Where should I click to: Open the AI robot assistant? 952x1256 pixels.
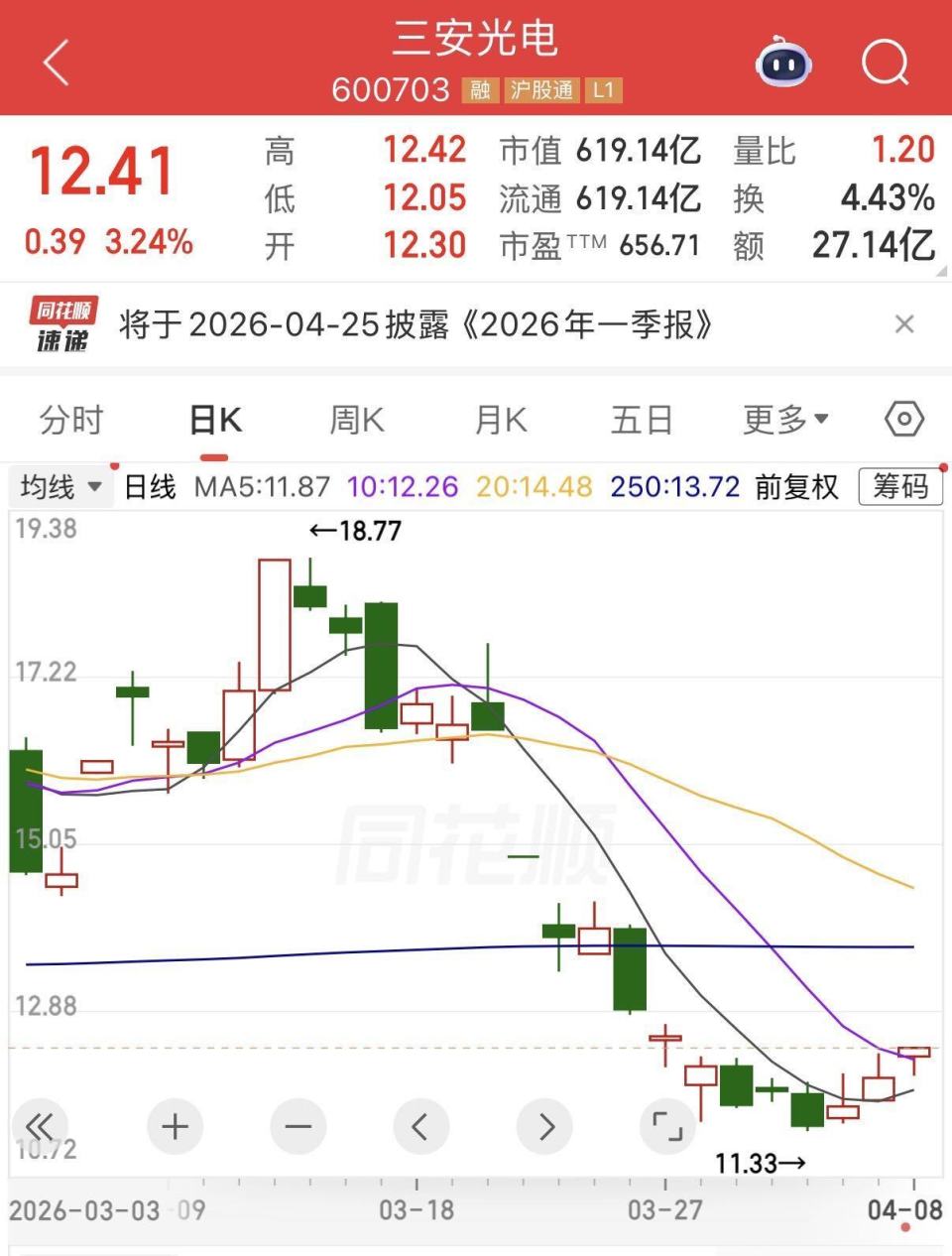click(x=784, y=63)
